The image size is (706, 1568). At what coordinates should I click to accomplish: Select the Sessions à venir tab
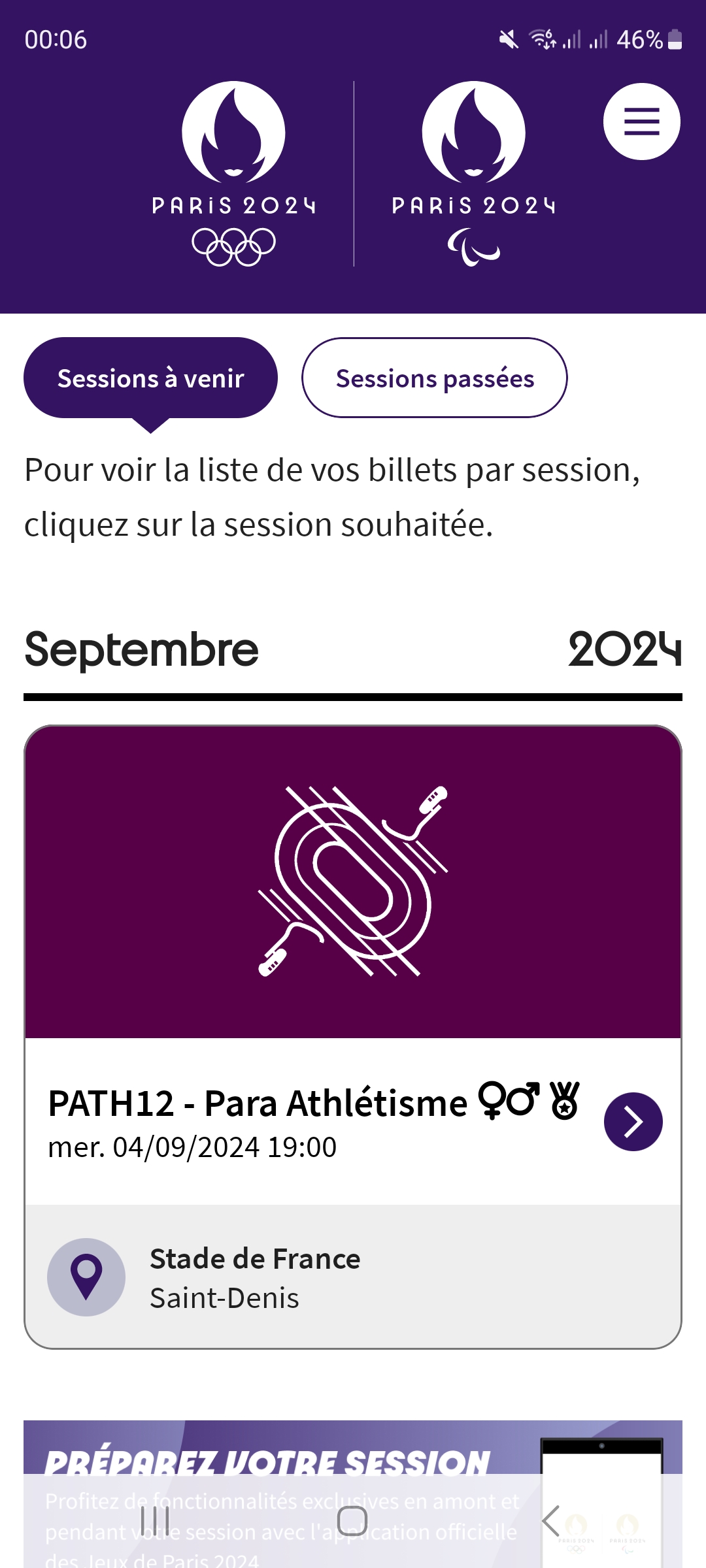[150, 378]
